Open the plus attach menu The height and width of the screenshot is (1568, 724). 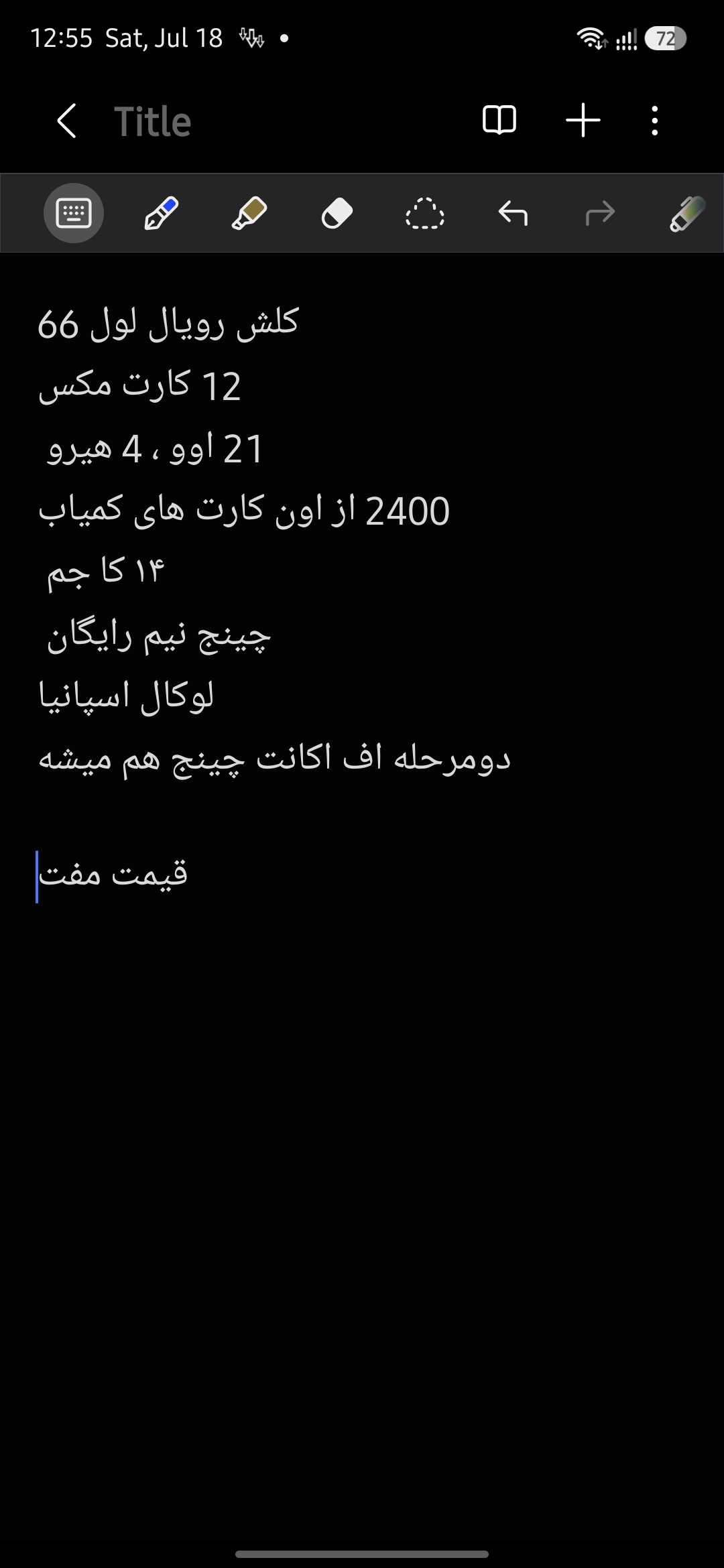583,121
